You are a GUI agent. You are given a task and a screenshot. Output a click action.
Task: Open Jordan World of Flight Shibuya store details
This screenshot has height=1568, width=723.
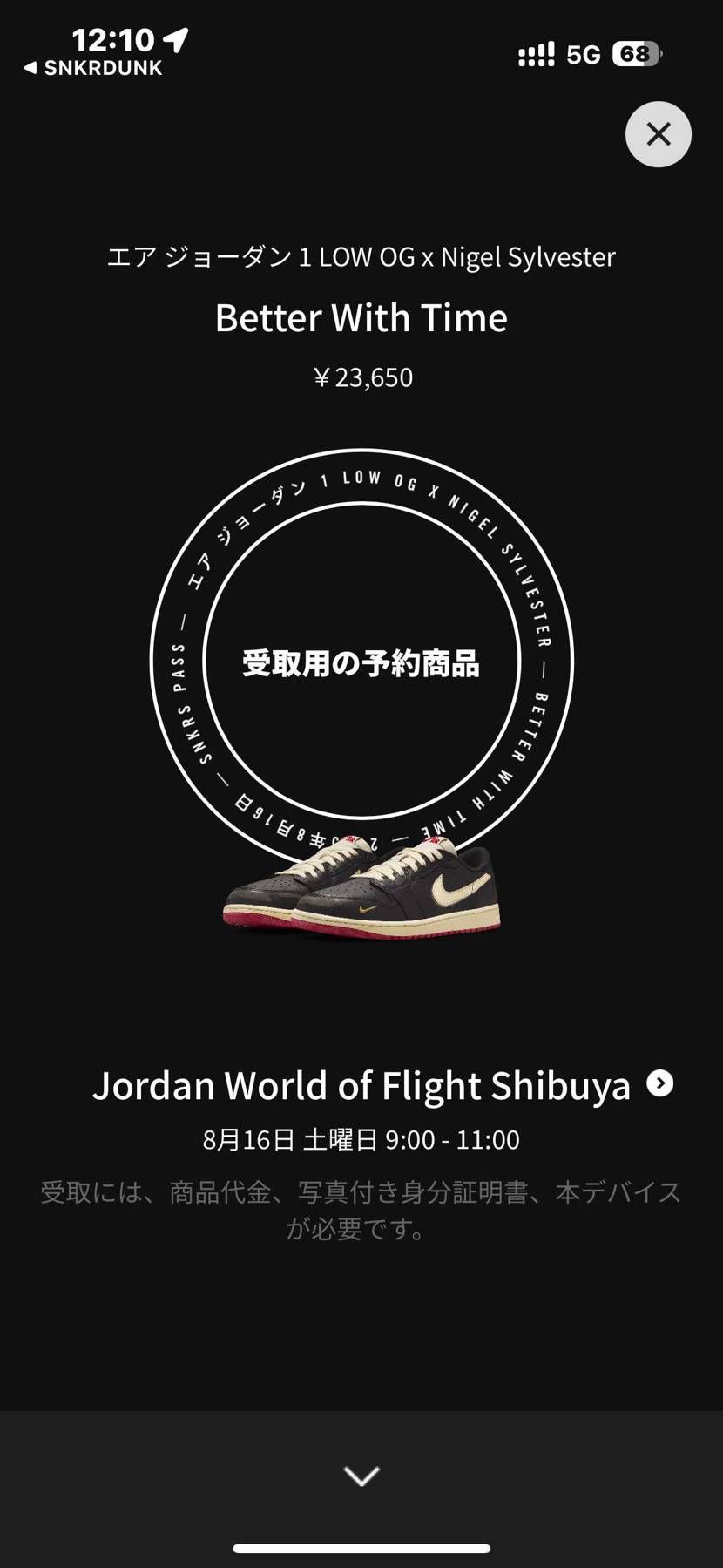pyautogui.click(x=659, y=1083)
